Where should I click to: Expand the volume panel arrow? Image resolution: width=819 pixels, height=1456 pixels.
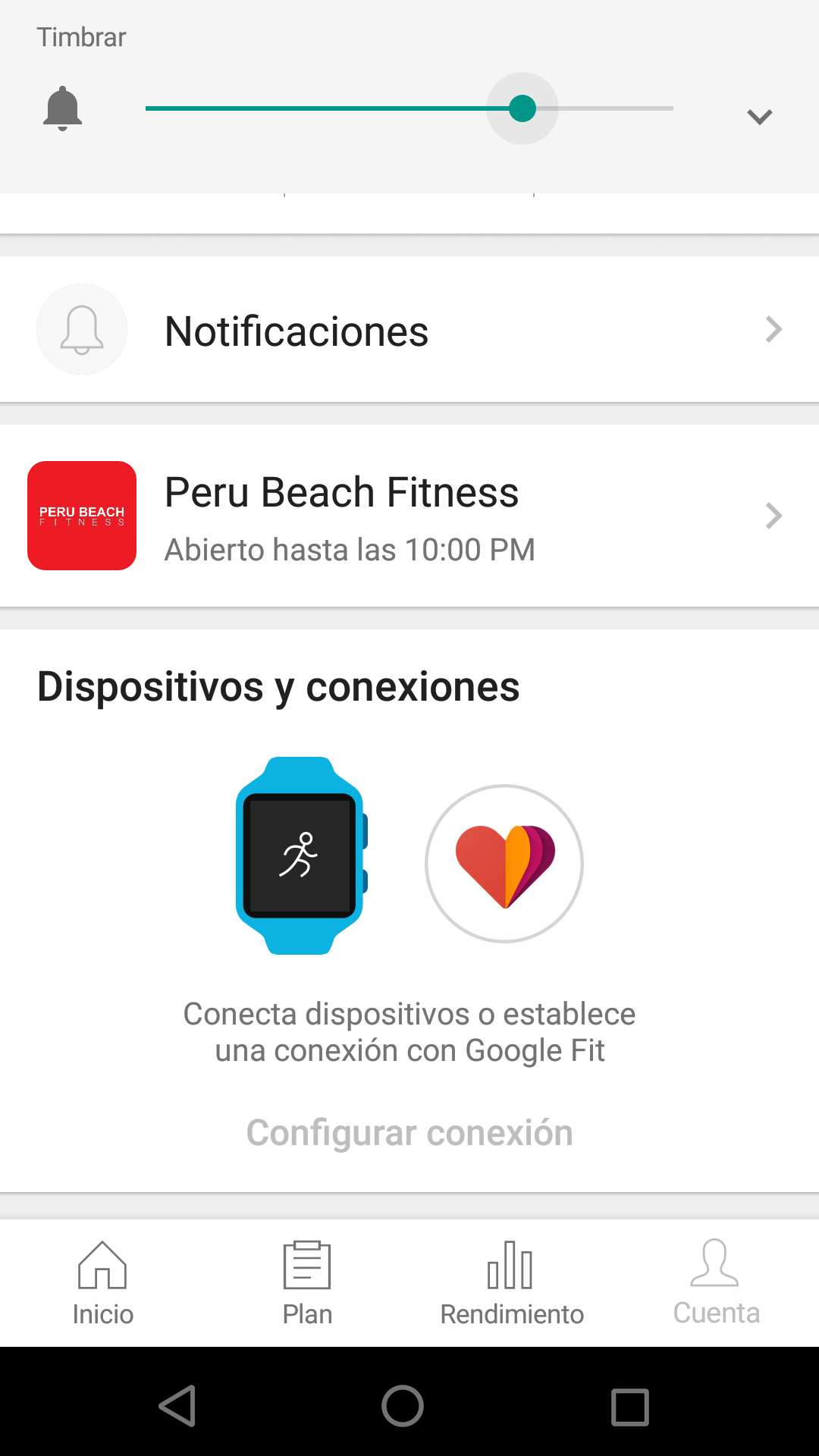point(759,116)
